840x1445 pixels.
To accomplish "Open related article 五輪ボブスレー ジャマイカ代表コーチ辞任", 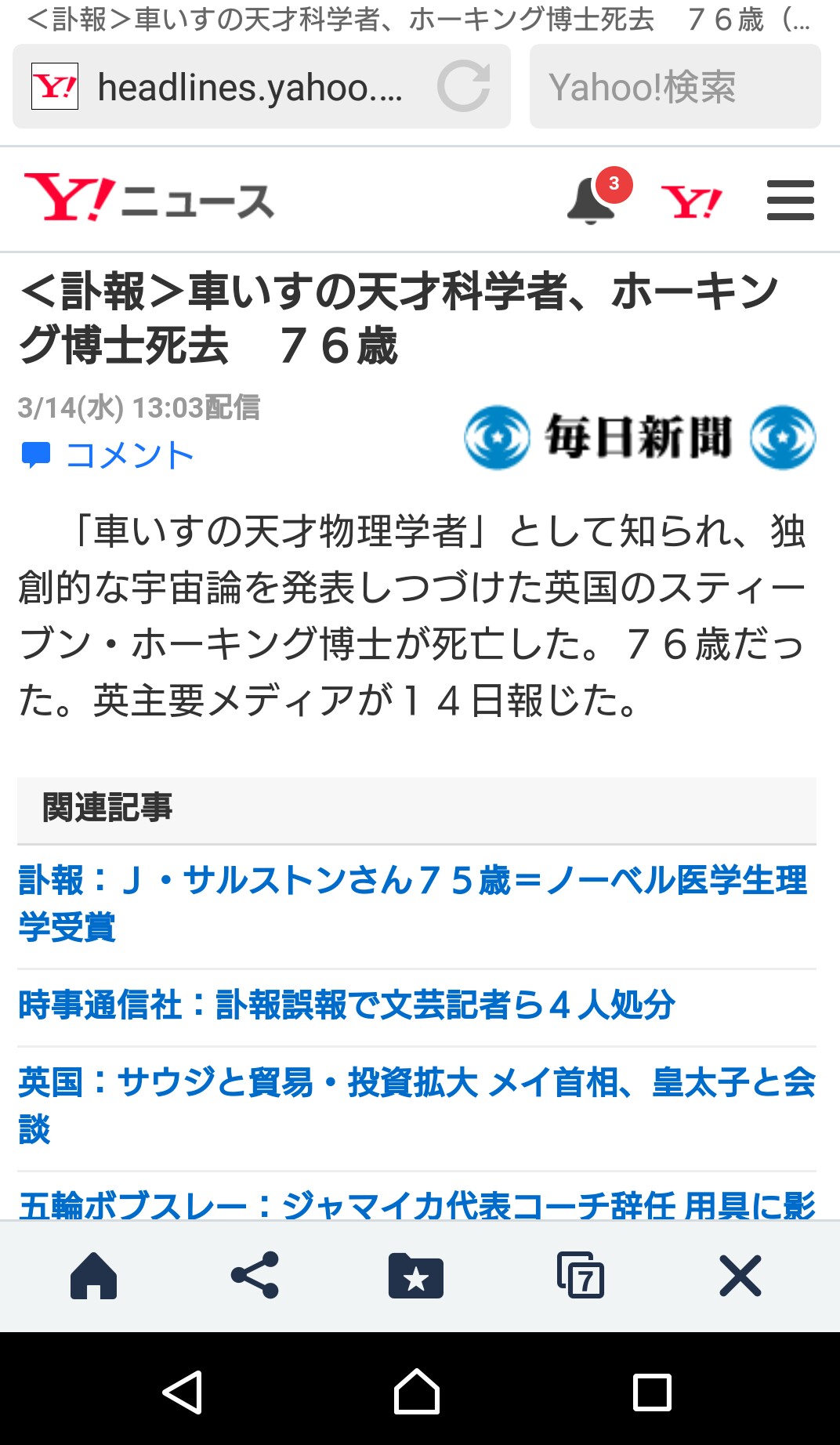I will [415, 1204].
